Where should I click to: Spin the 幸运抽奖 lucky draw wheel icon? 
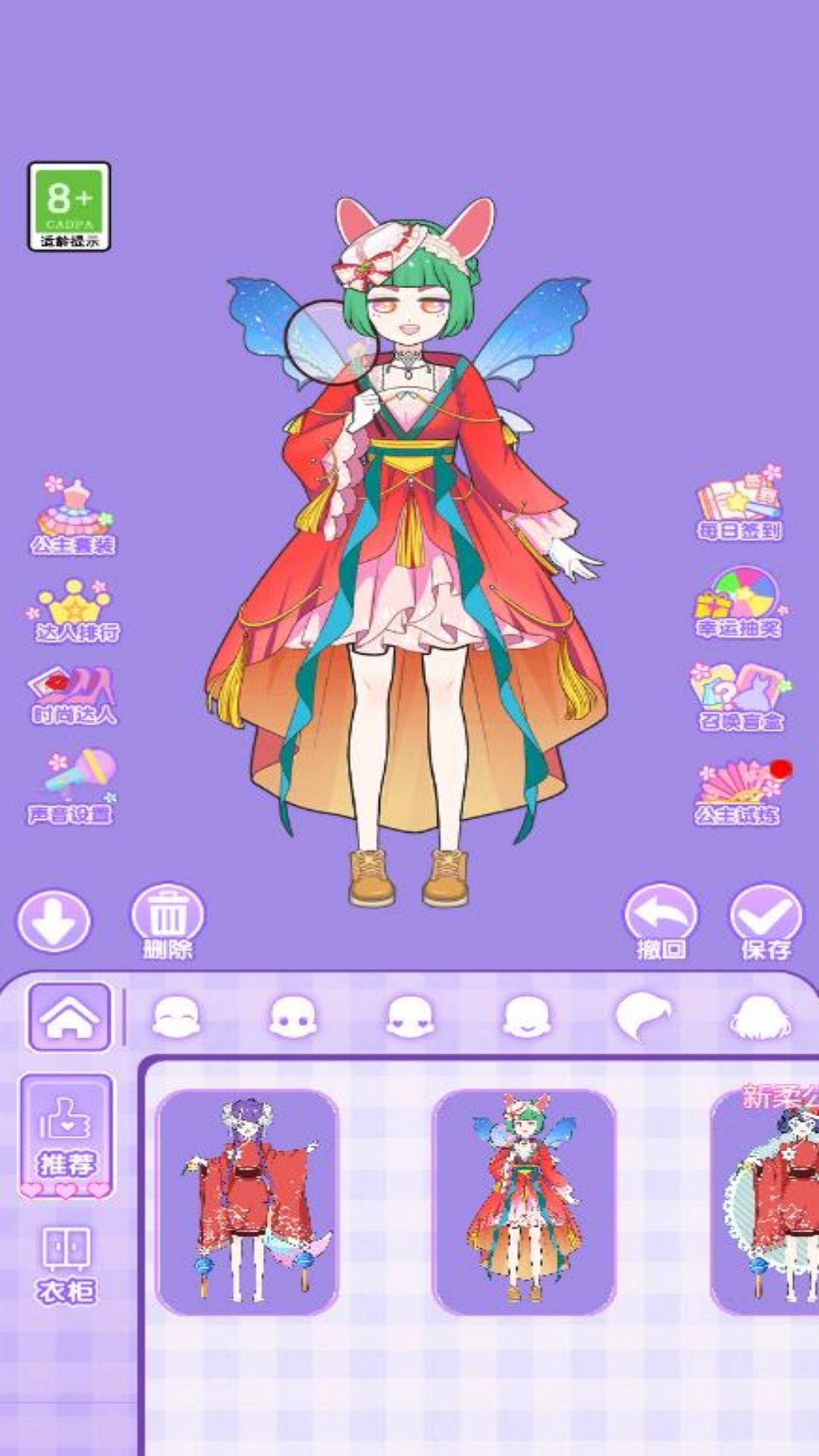click(739, 599)
